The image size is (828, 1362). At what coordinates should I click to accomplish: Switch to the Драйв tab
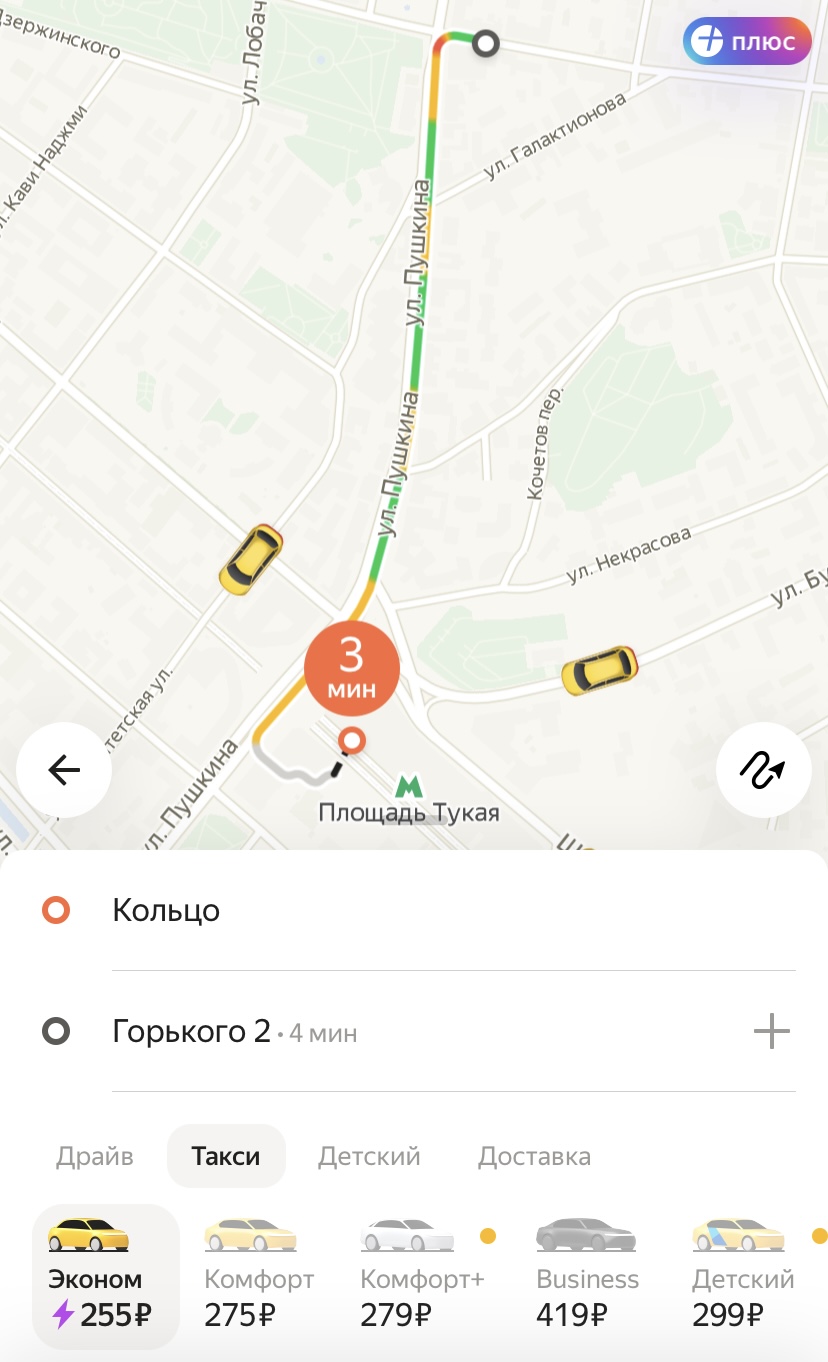tap(95, 1157)
